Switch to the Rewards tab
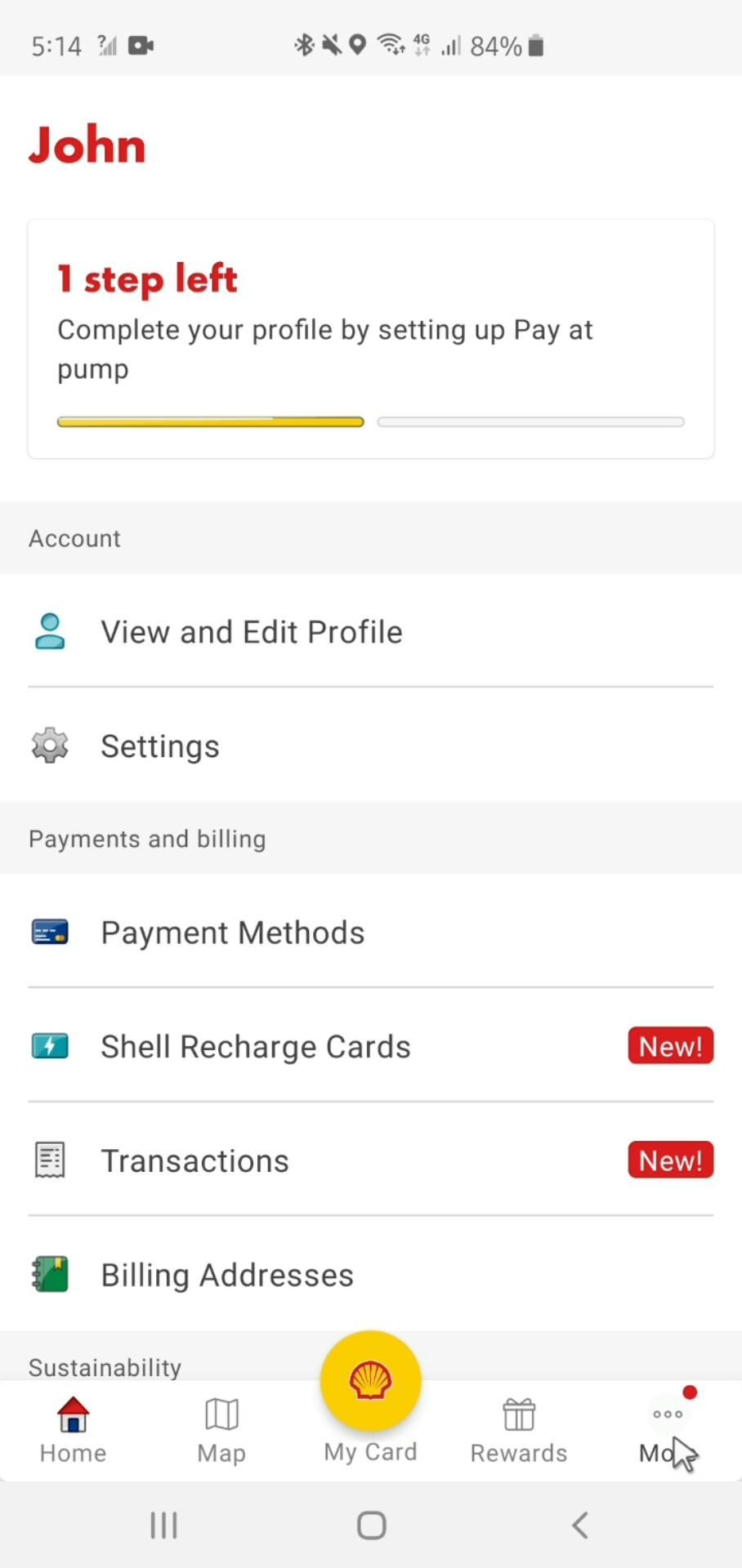This screenshot has width=742, height=1568. (519, 1431)
